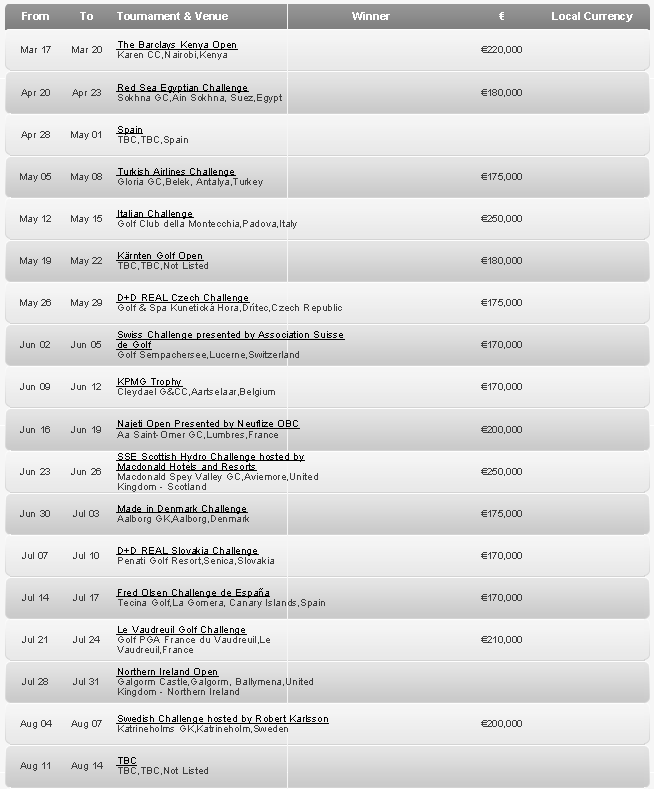The height and width of the screenshot is (789, 654).
Task: View Made in Denmark Challenge
Action: point(182,508)
